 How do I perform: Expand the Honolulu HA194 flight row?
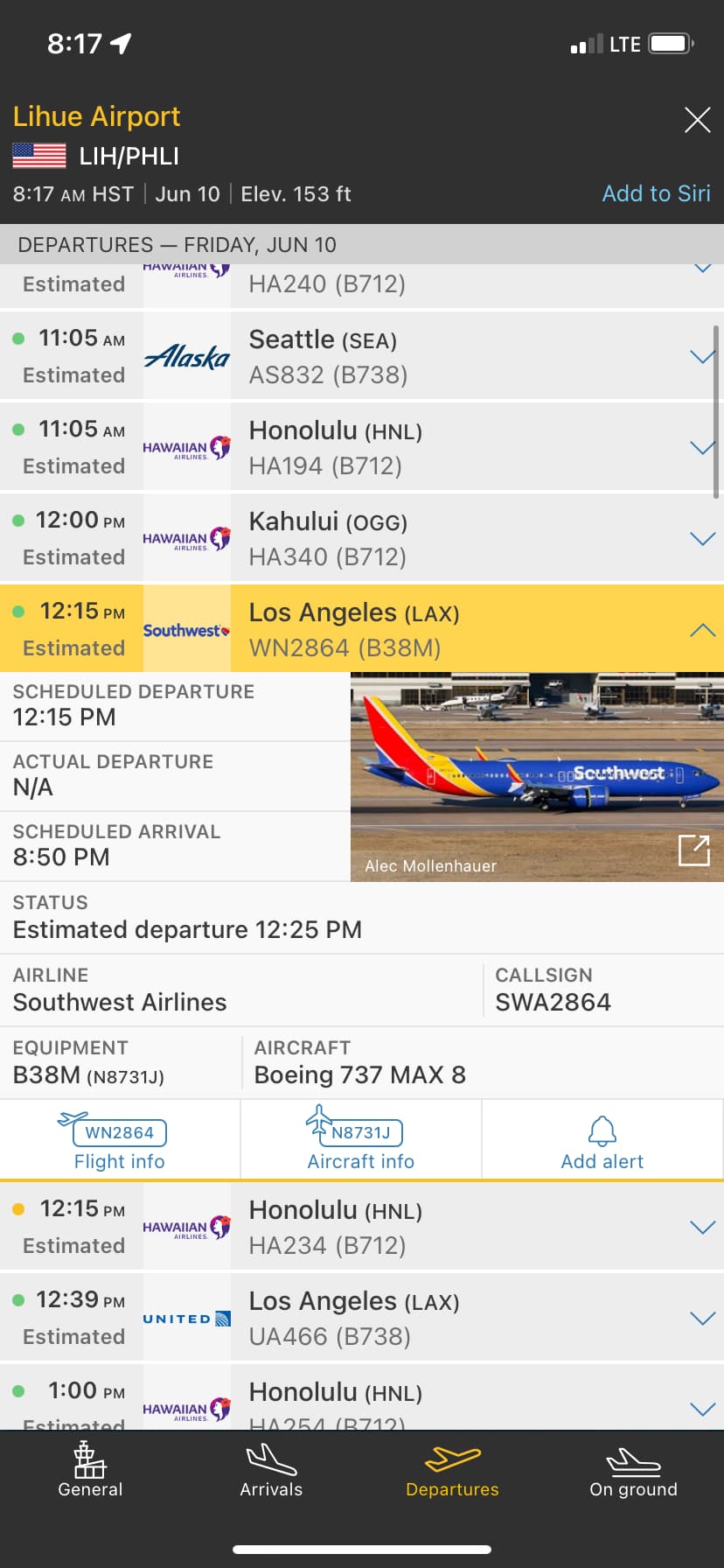pyautogui.click(x=702, y=448)
